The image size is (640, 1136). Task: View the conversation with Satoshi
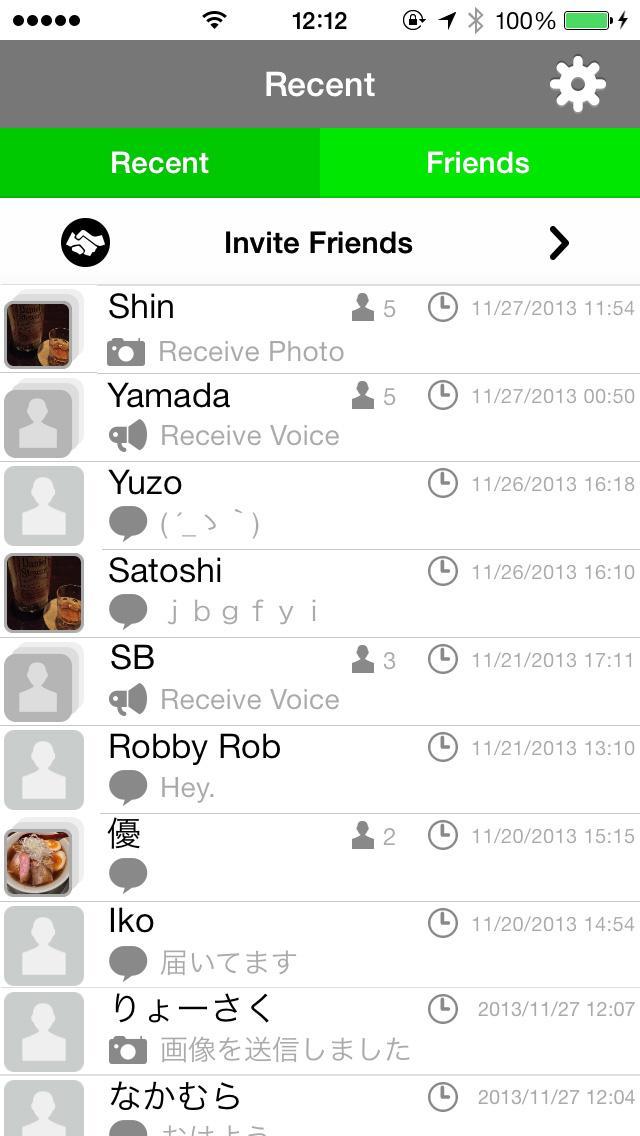click(320, 592)
